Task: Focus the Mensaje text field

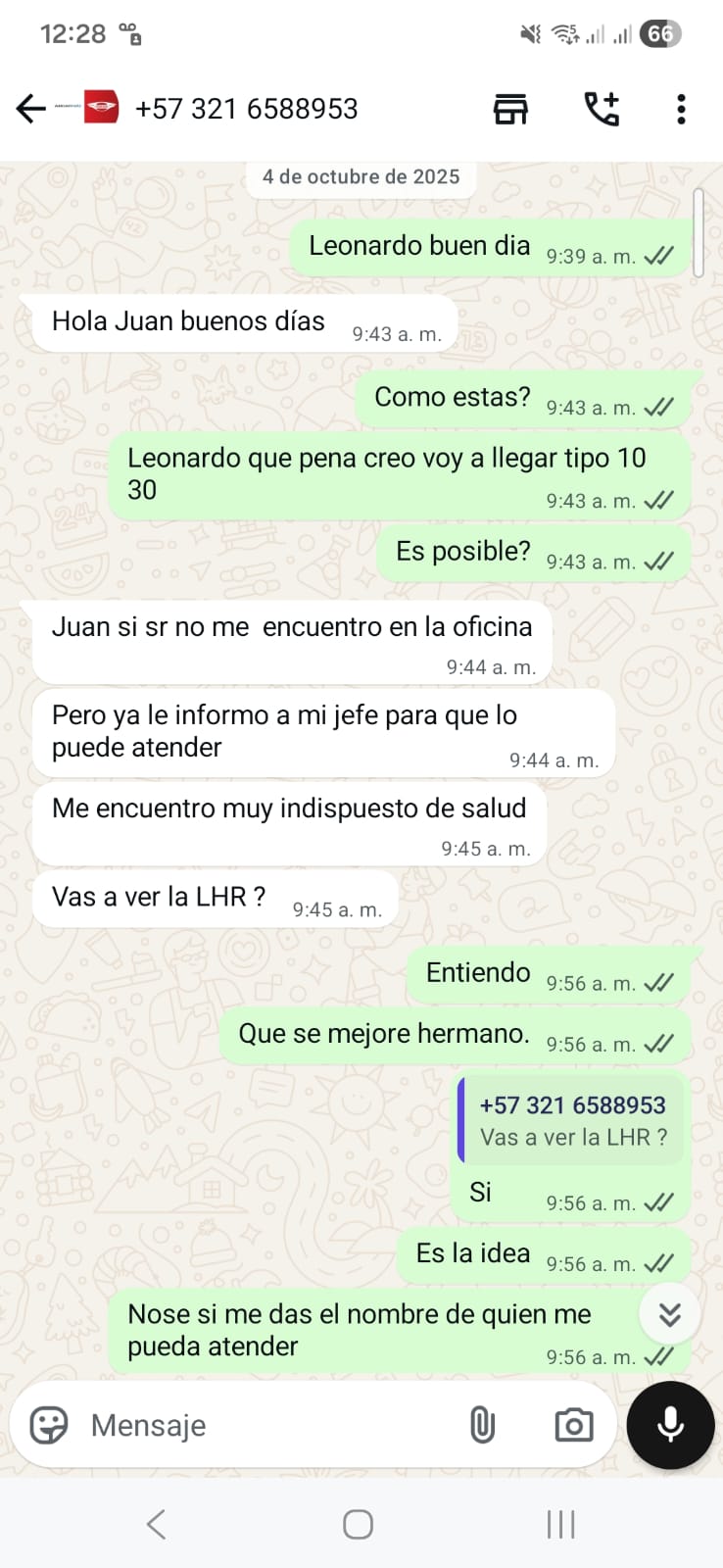Action: [x=265, y=1425]
